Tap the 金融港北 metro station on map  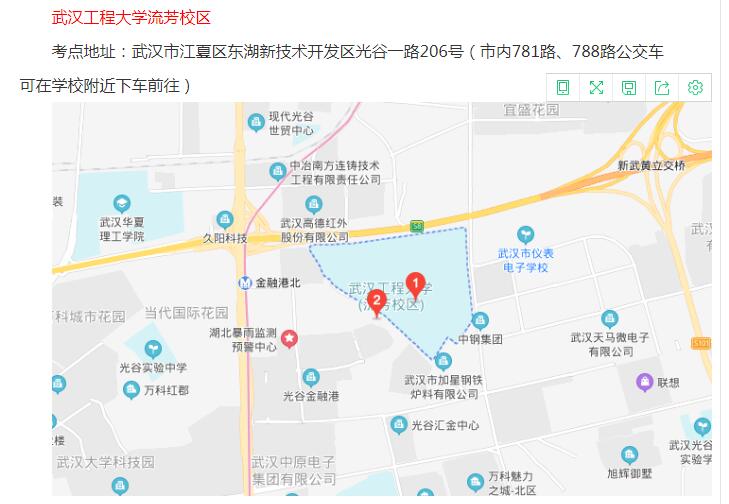click(x=246, y=283)
